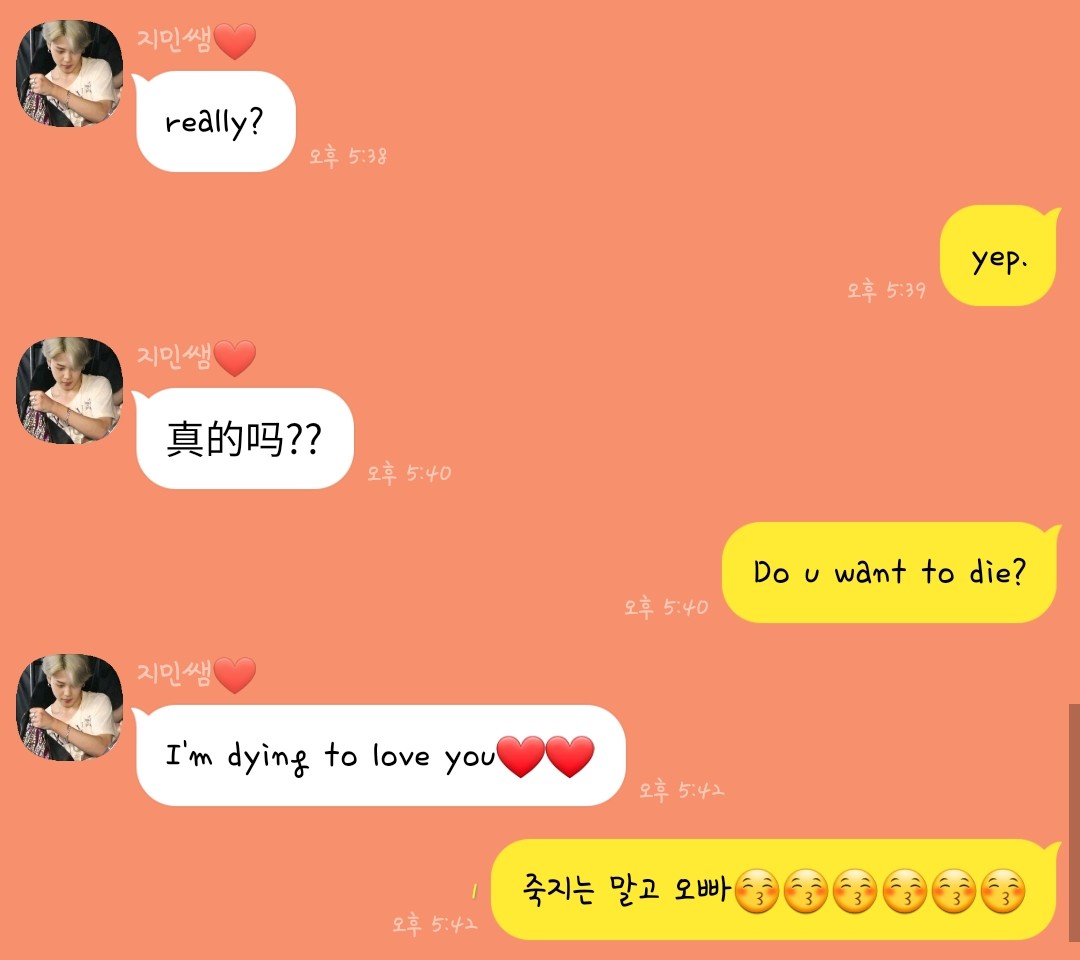Screen dimensions: 1080x960
Task: Tap profile picture next to the 真的吗?? message
Action: click(x=69, y=390)
